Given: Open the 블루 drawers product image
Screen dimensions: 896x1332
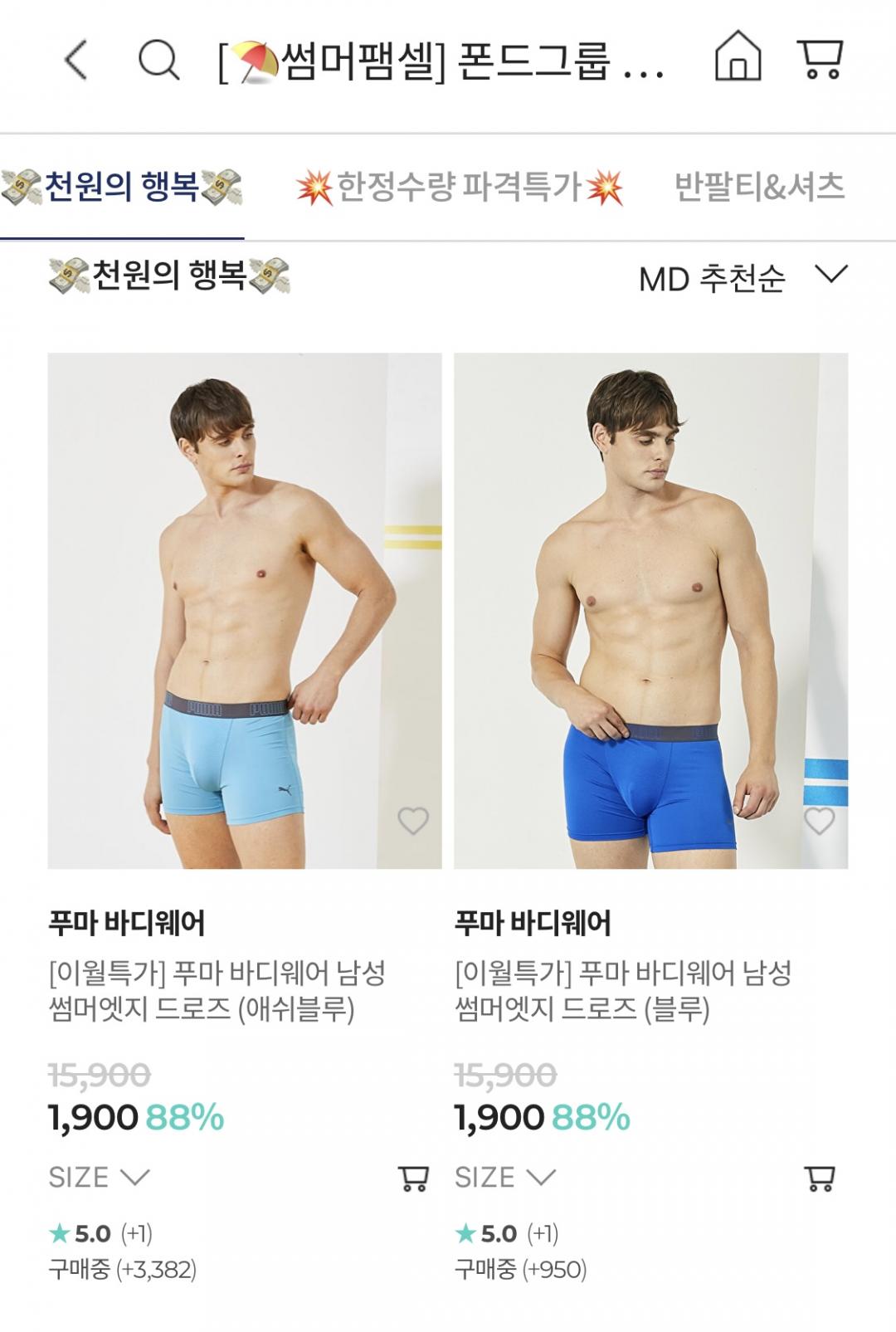Looking at the screenshot, I should click(650, 610).
